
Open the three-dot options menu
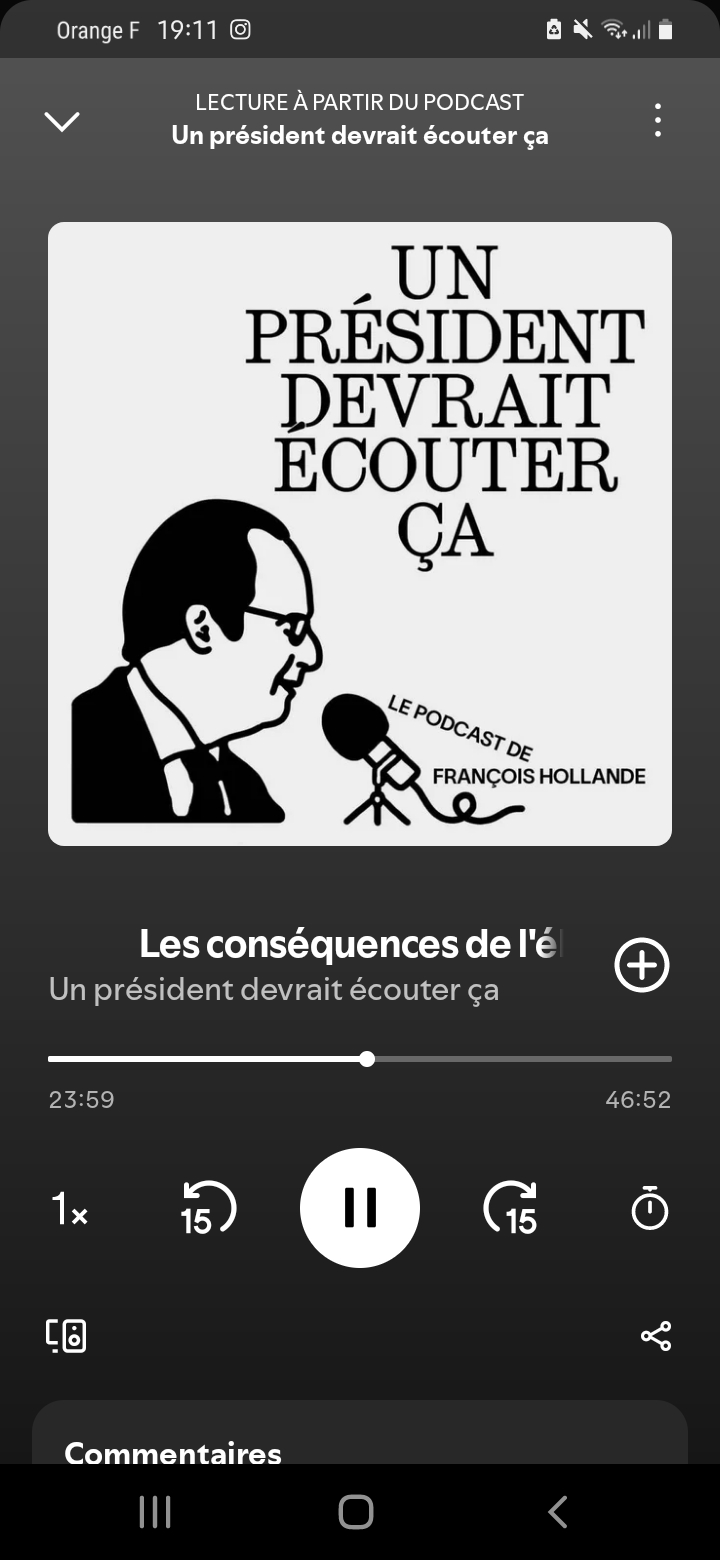657,120
